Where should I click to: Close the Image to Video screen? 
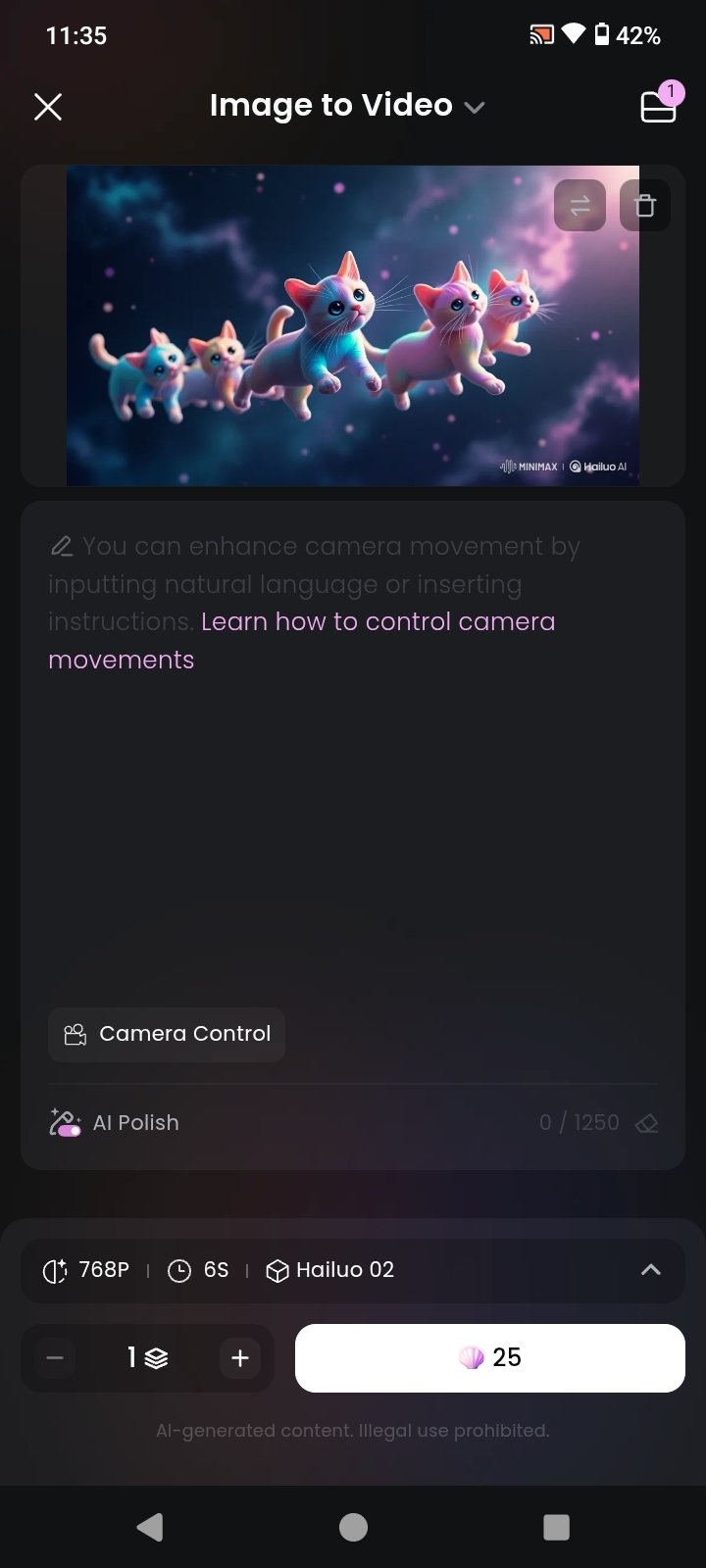pyautogui.click(x=48, y=107)
